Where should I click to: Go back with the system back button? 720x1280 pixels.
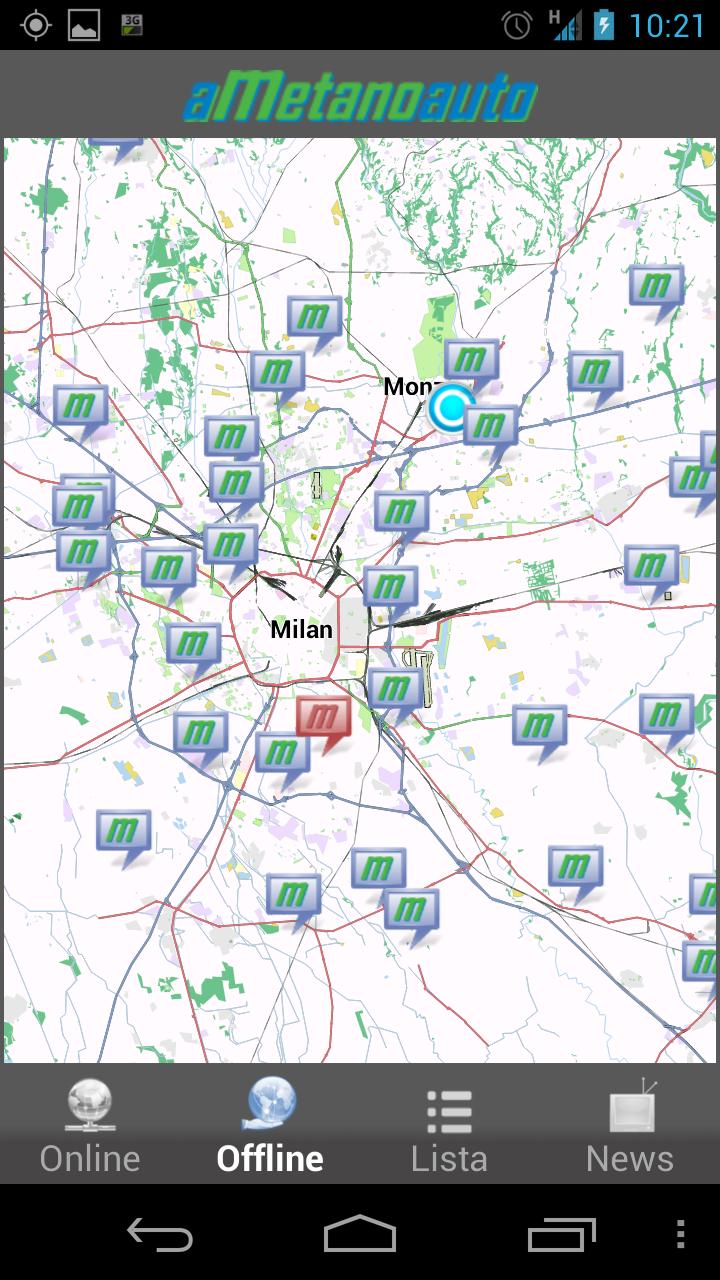click(x=160, y=1234)
